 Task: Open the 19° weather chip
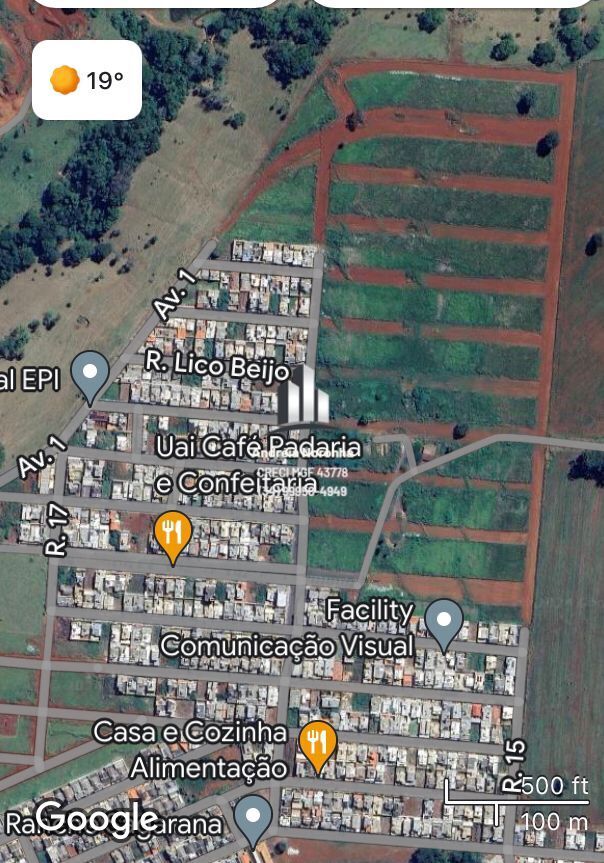click(x=87, y=80)
